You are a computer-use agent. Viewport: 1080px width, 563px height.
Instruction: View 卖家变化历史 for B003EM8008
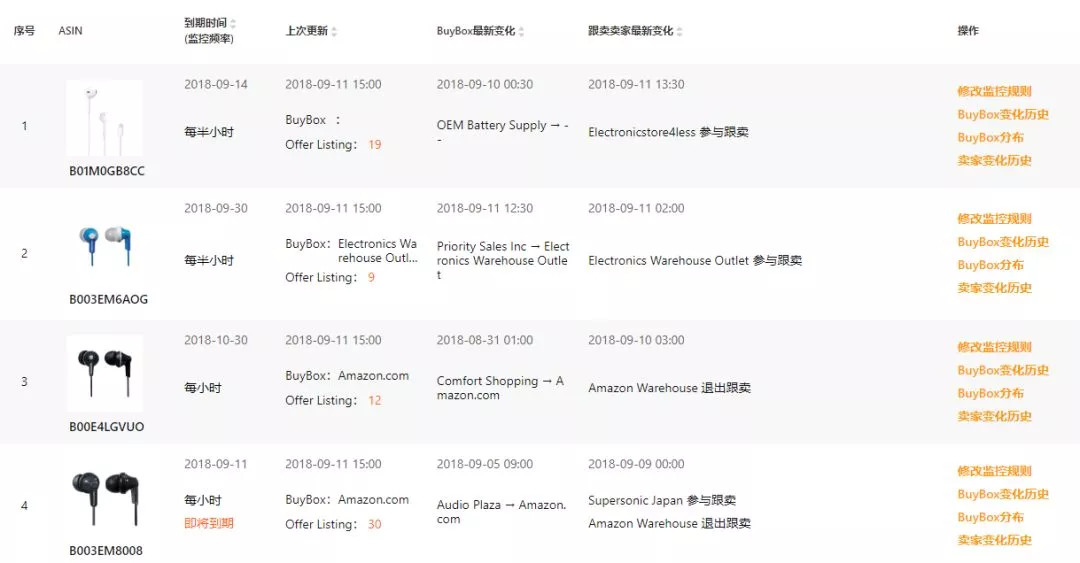pyautogui.click(x=994, y=540)
